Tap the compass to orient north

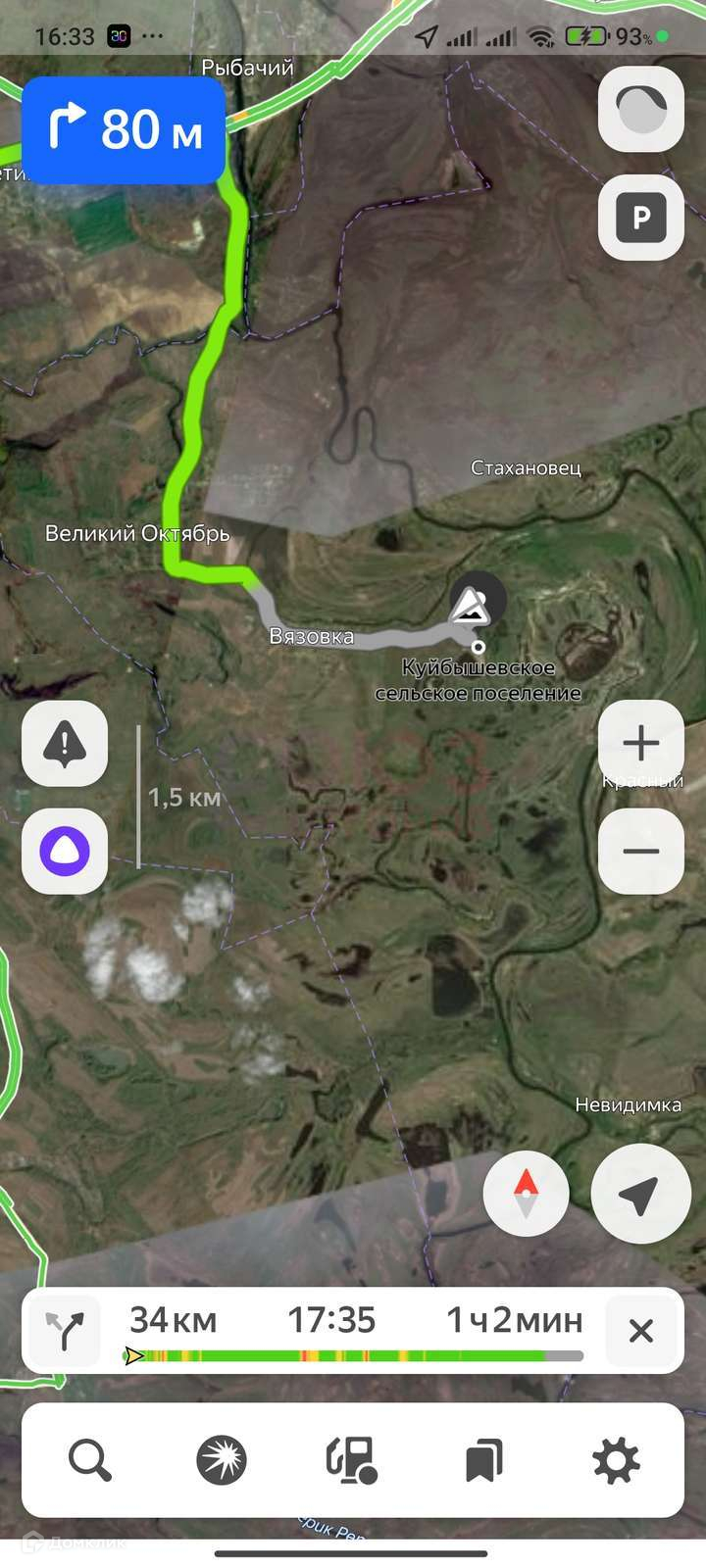click(x=526, y=1194)
